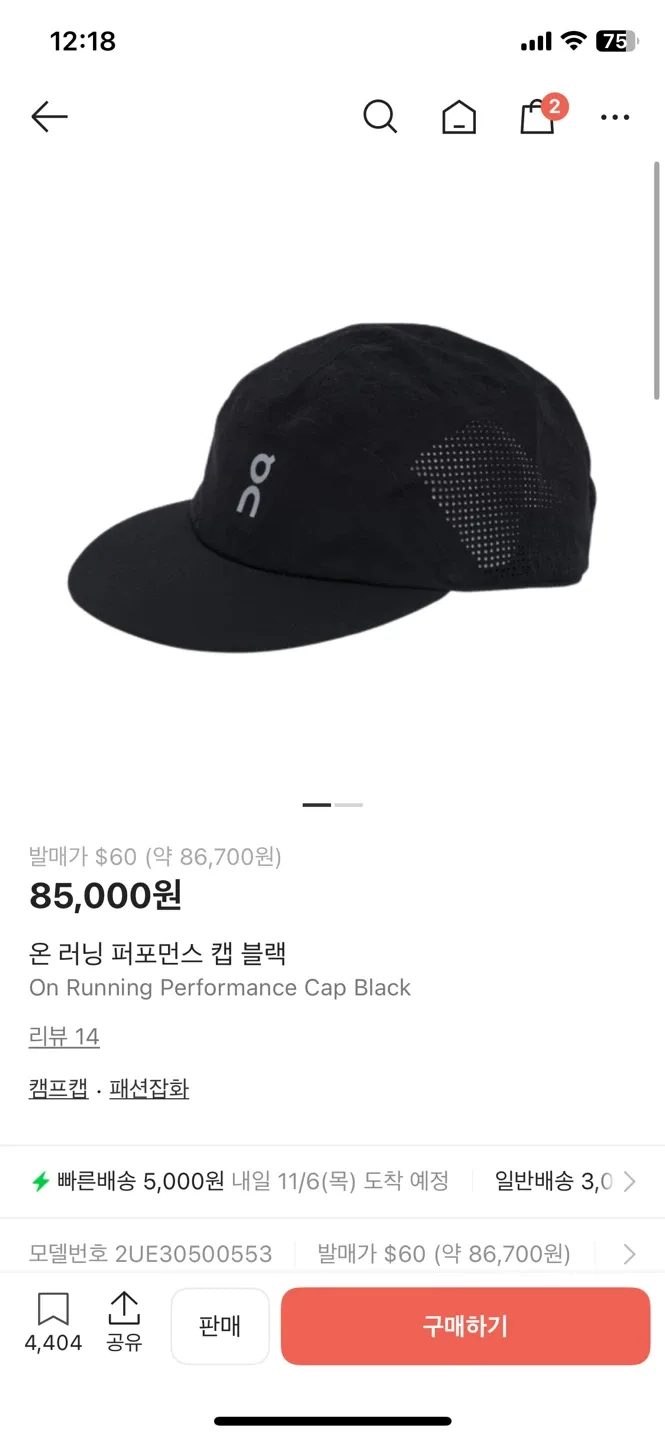Screen dimensions: 665x1440
Task: Go back with the arrow icon
Action: click(49, 117)
